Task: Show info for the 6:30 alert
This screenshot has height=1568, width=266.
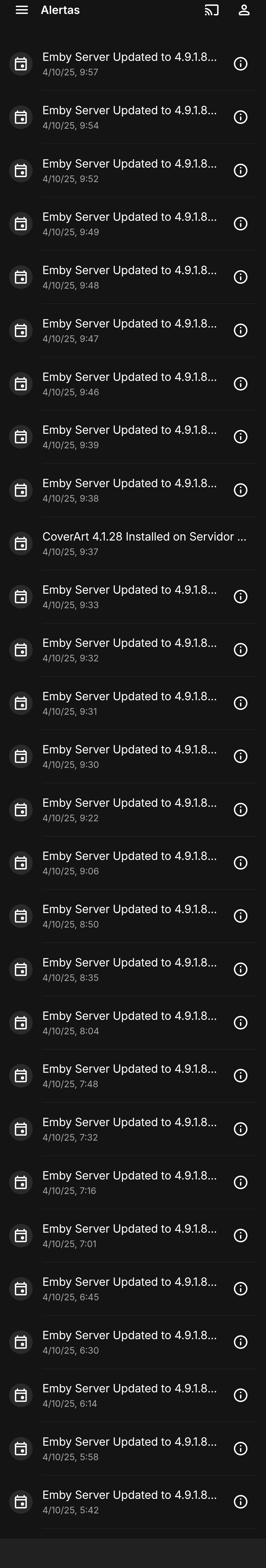Action: click(240, 1342)
